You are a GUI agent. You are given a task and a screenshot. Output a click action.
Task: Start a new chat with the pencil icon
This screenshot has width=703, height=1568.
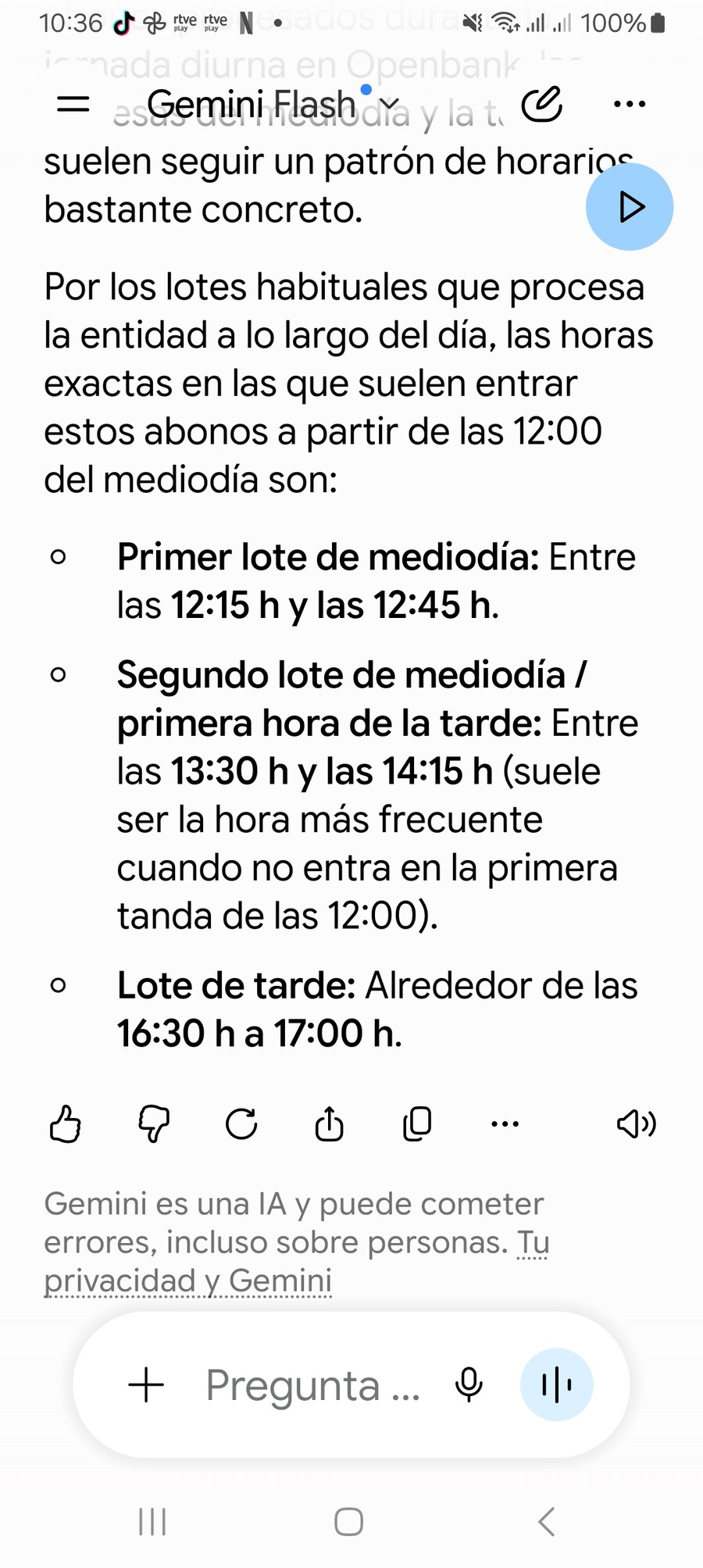(542, 105)
